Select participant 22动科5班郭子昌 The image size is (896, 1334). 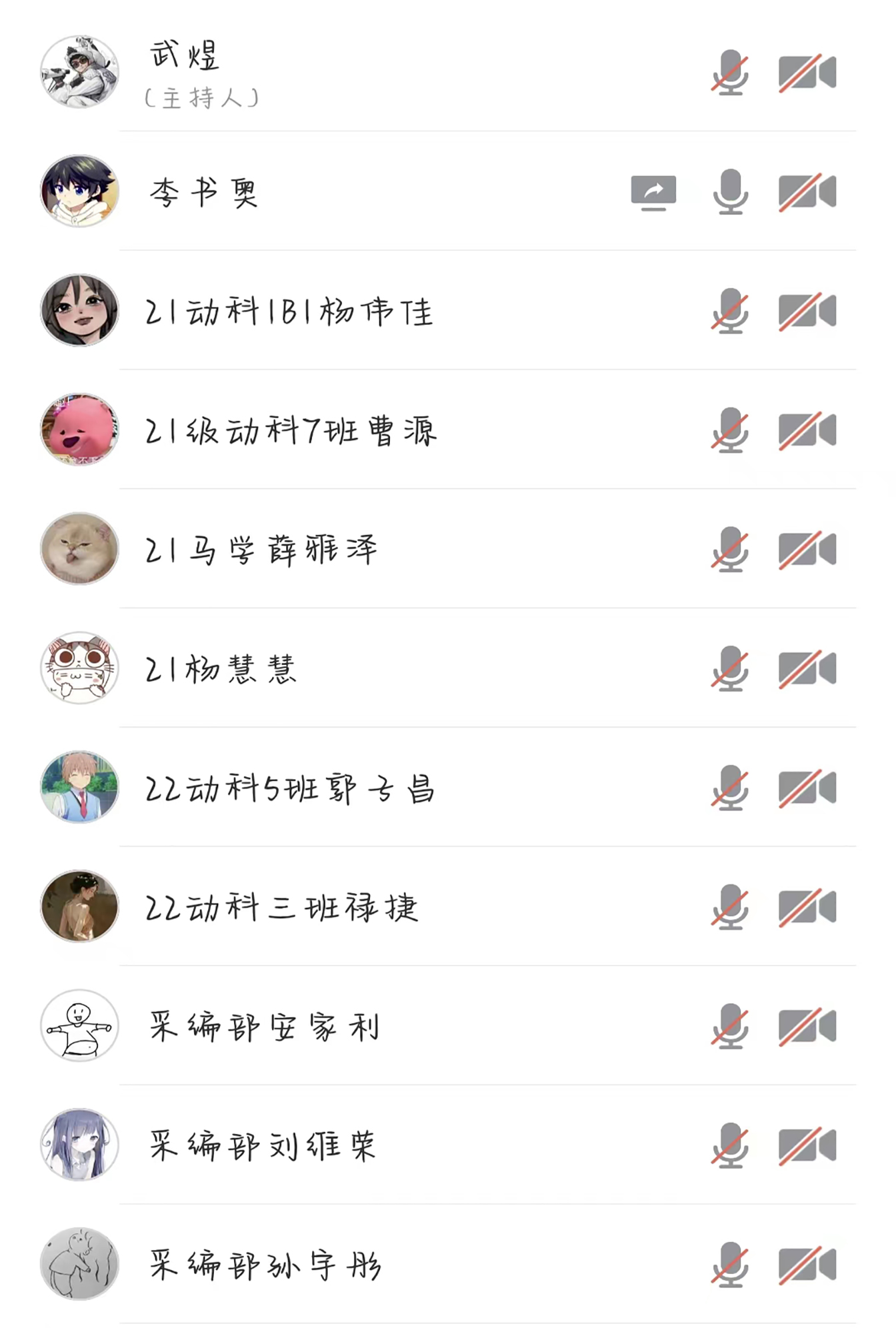pyautogui.click(x=290, y=788)
